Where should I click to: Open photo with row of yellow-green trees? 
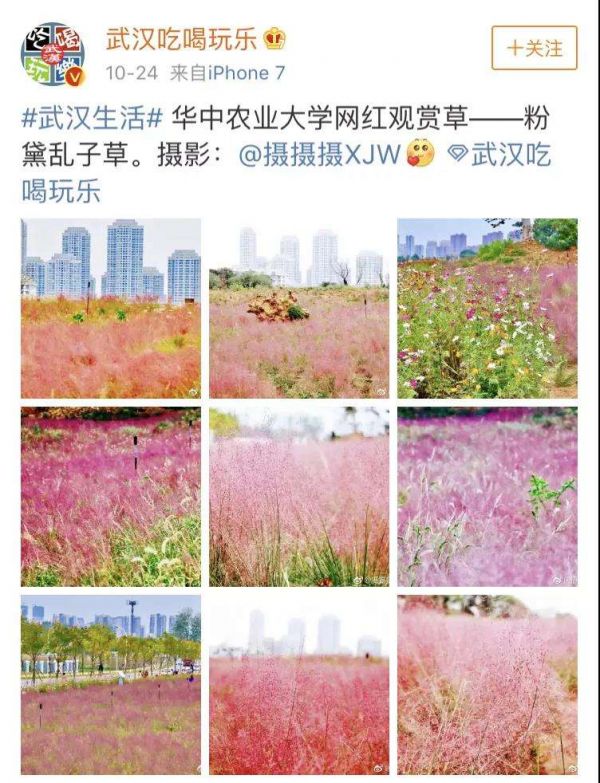[x=111, y=685]
